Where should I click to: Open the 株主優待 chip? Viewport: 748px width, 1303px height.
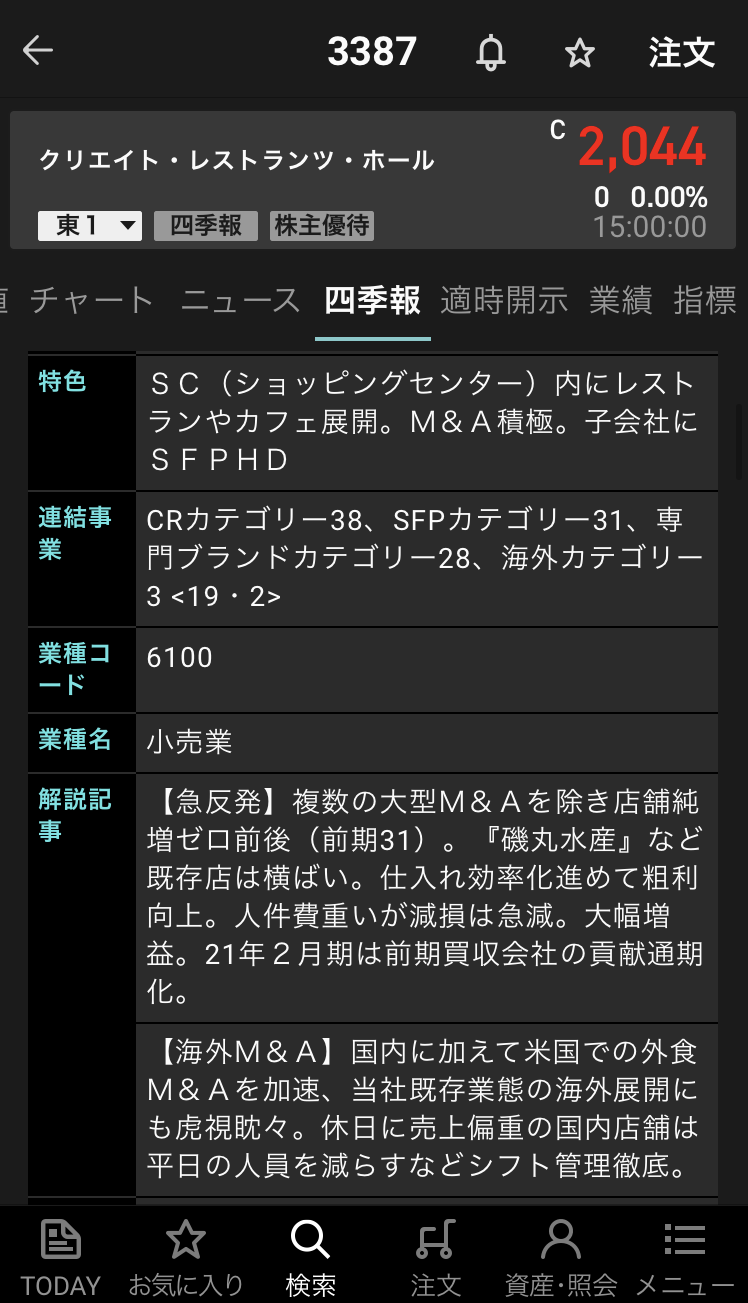(x=322, y=226)
